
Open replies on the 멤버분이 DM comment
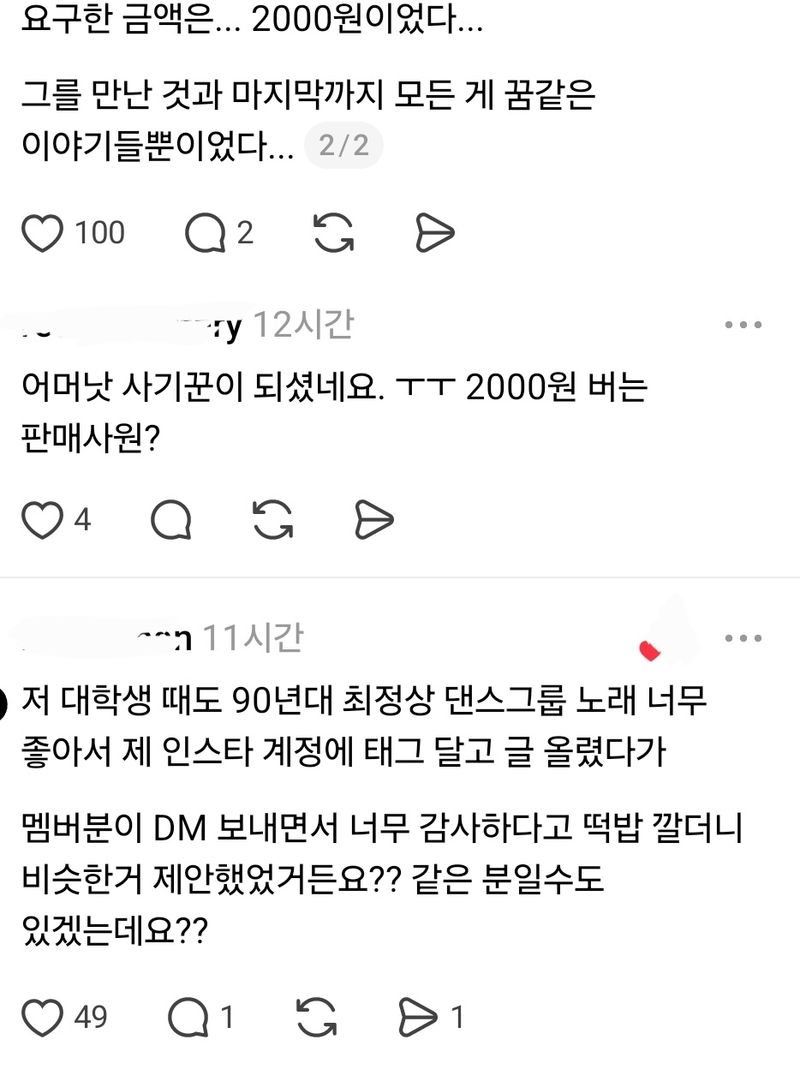click(x=189, y=1018)
